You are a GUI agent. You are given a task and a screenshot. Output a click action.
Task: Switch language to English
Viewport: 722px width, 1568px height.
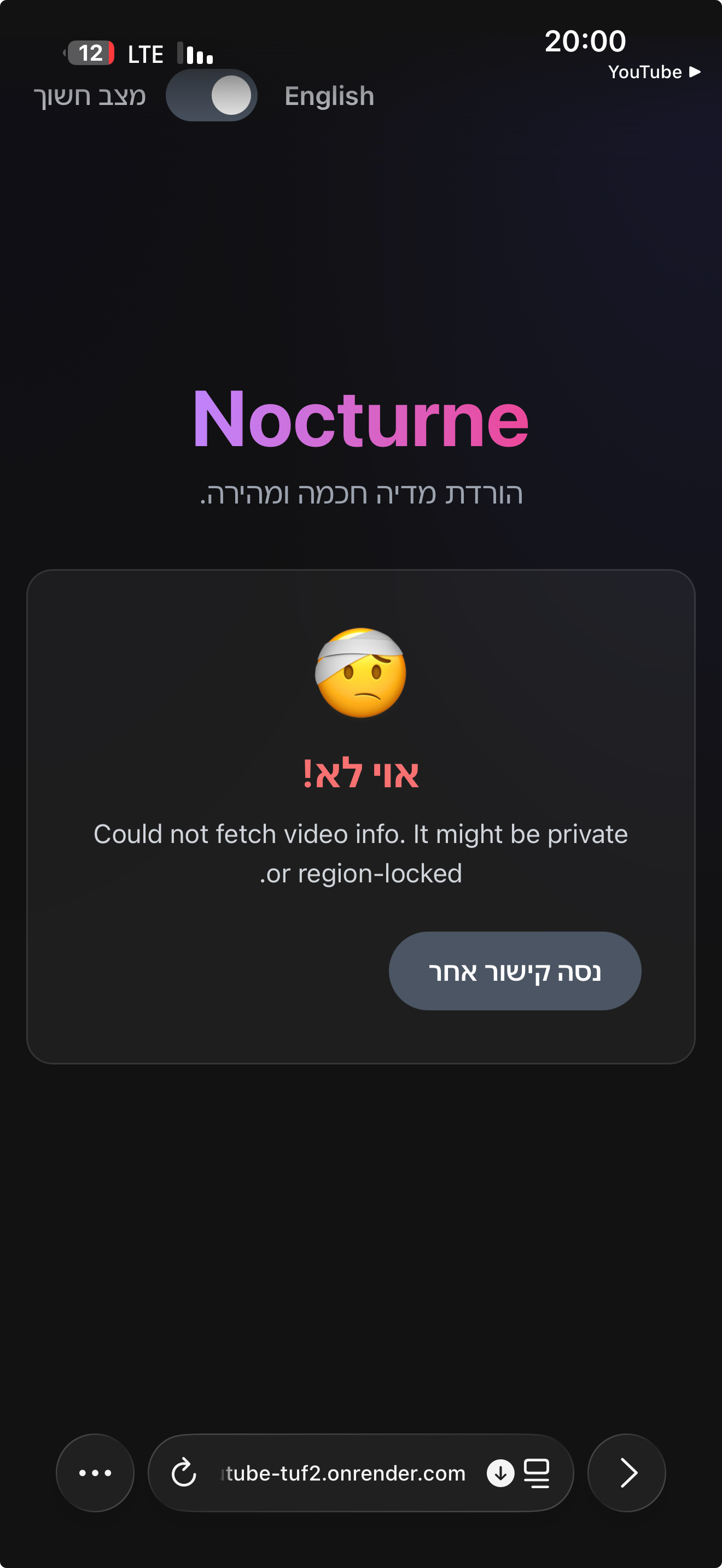[329, 96]
